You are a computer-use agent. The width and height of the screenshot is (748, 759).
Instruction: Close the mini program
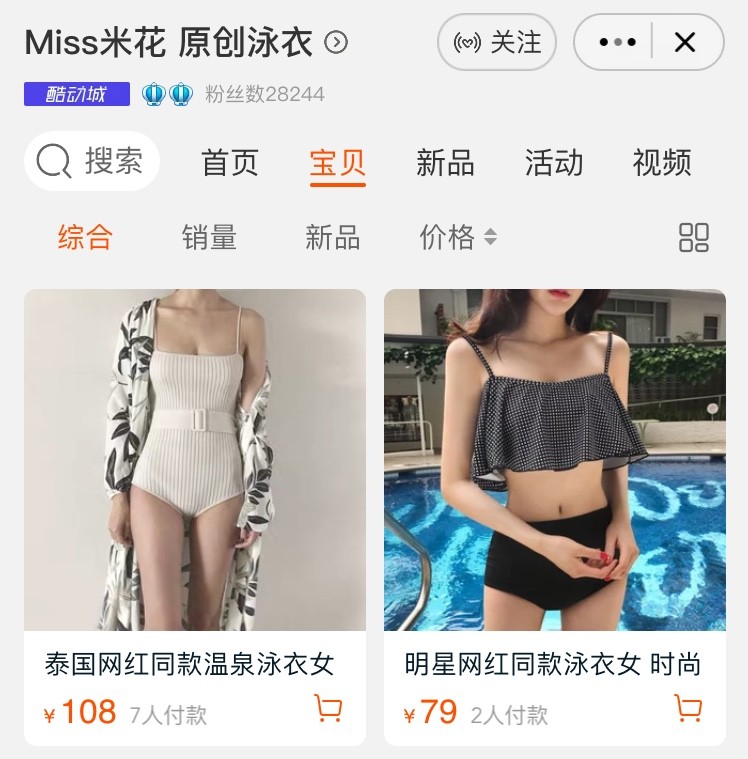685,42
